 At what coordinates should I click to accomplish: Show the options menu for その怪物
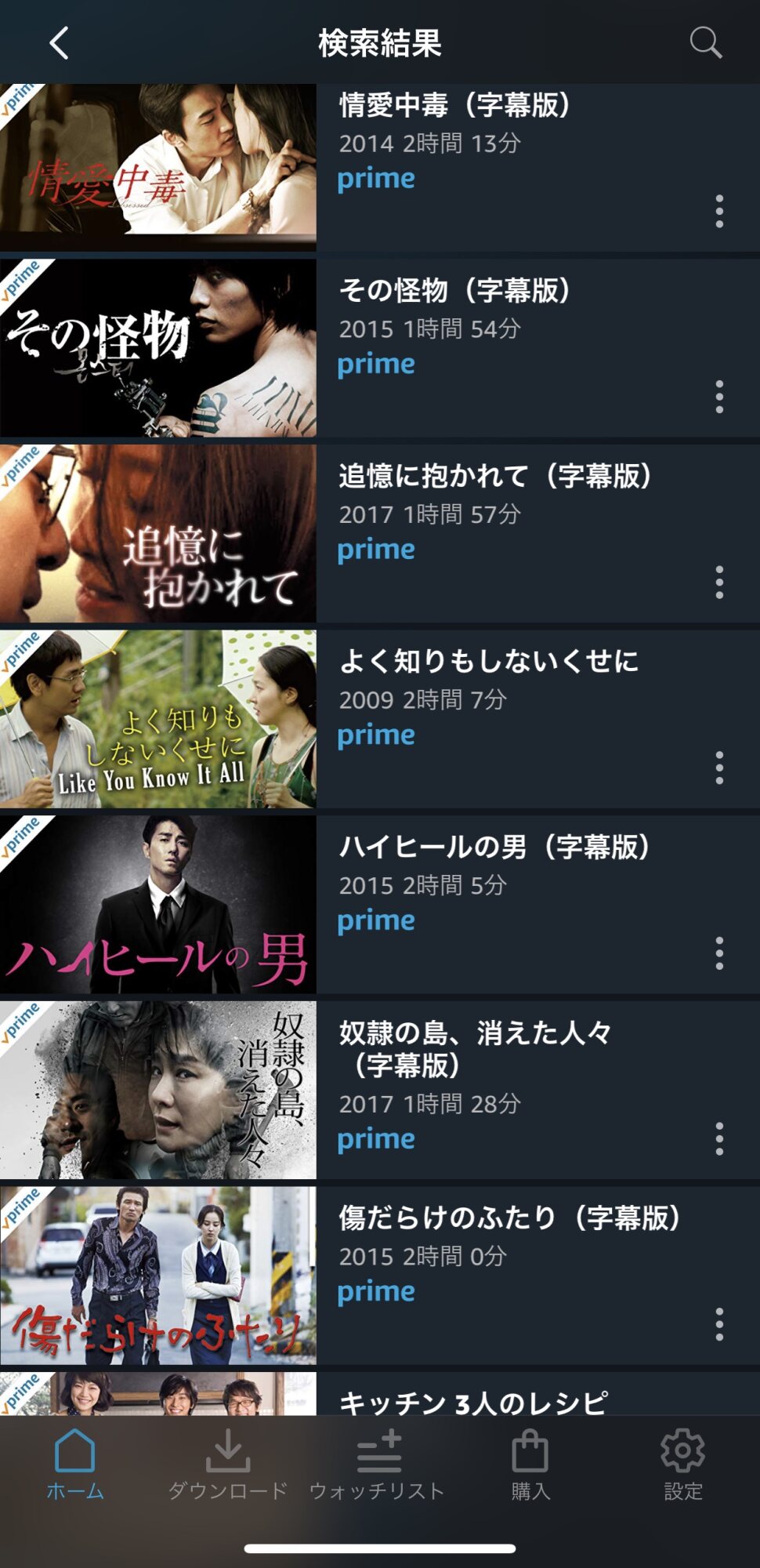pos(719,397)
